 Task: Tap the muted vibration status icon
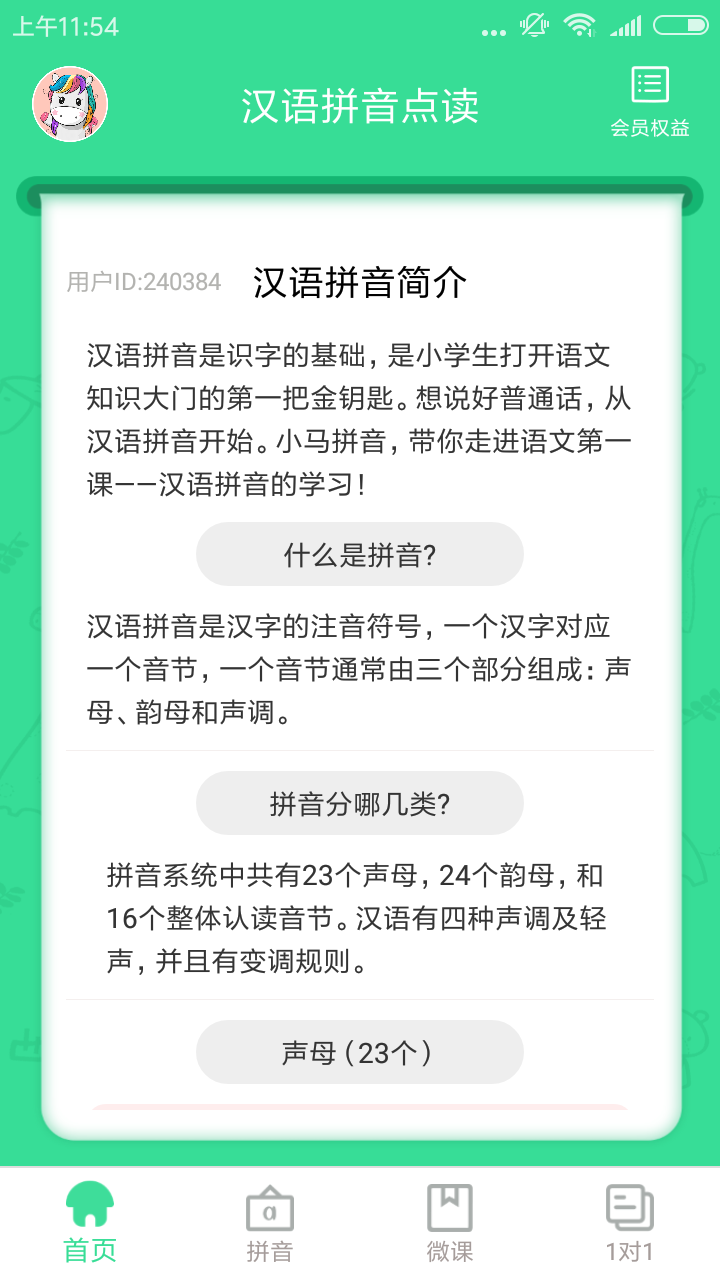535,27
